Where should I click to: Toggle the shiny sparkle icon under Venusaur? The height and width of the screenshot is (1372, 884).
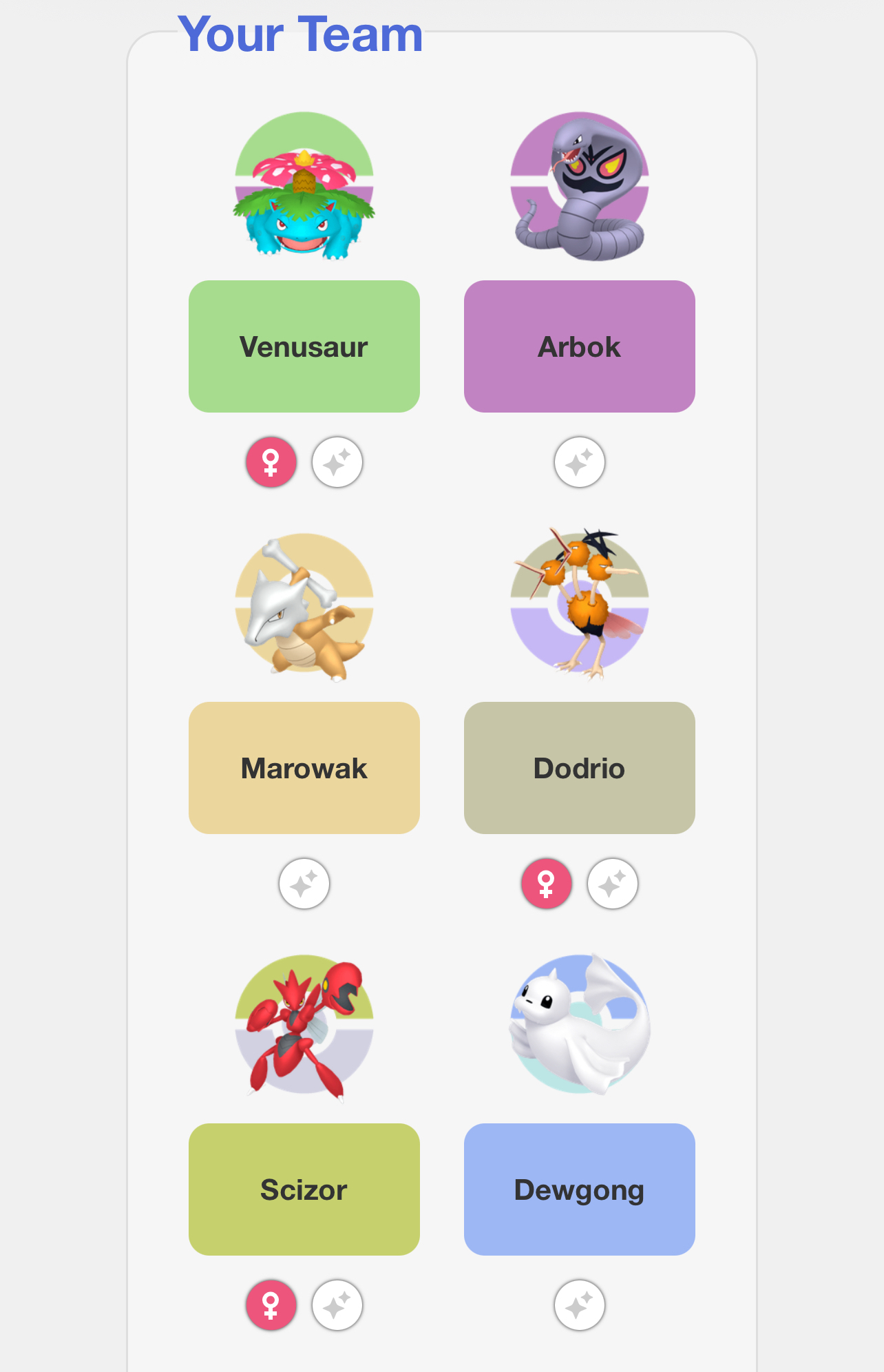tap(337, 462)
